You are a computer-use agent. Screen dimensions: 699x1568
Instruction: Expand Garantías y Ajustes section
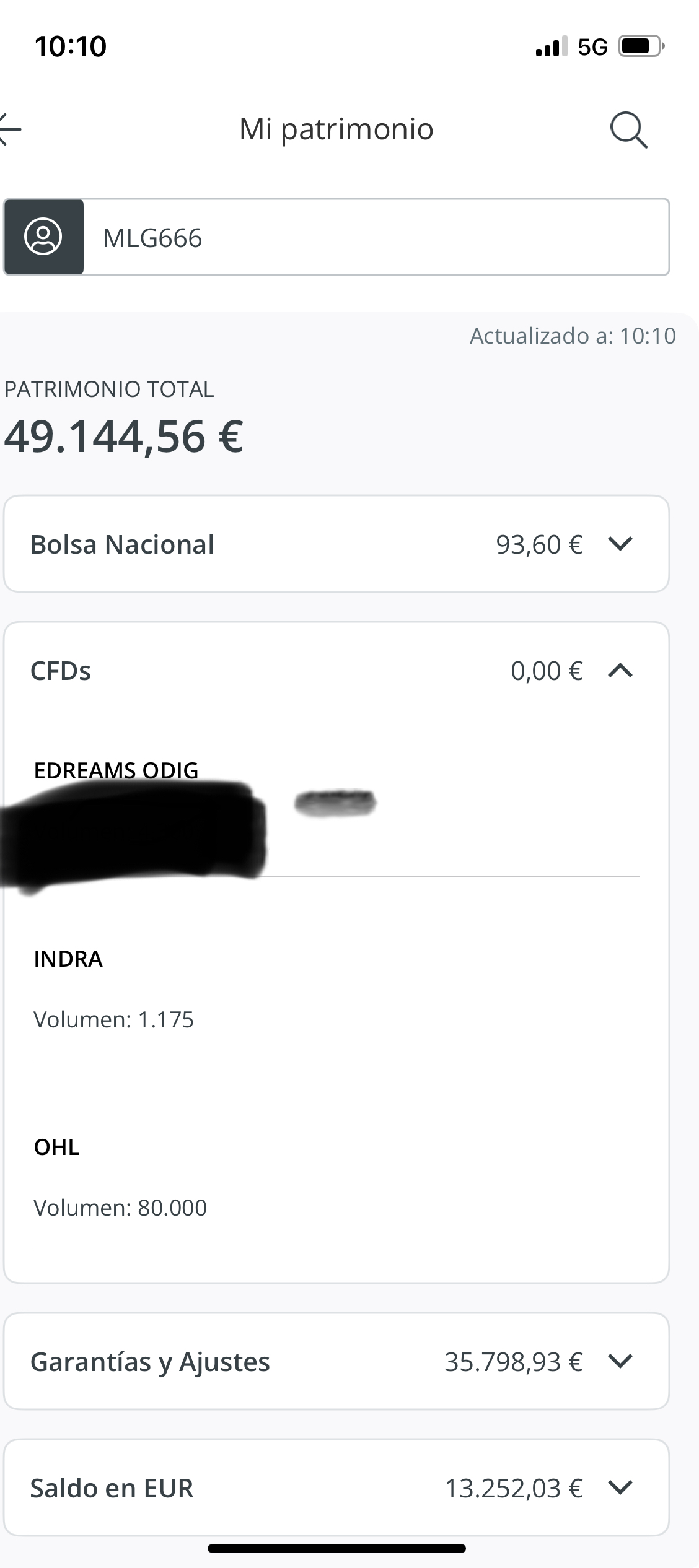point(620,1362)
